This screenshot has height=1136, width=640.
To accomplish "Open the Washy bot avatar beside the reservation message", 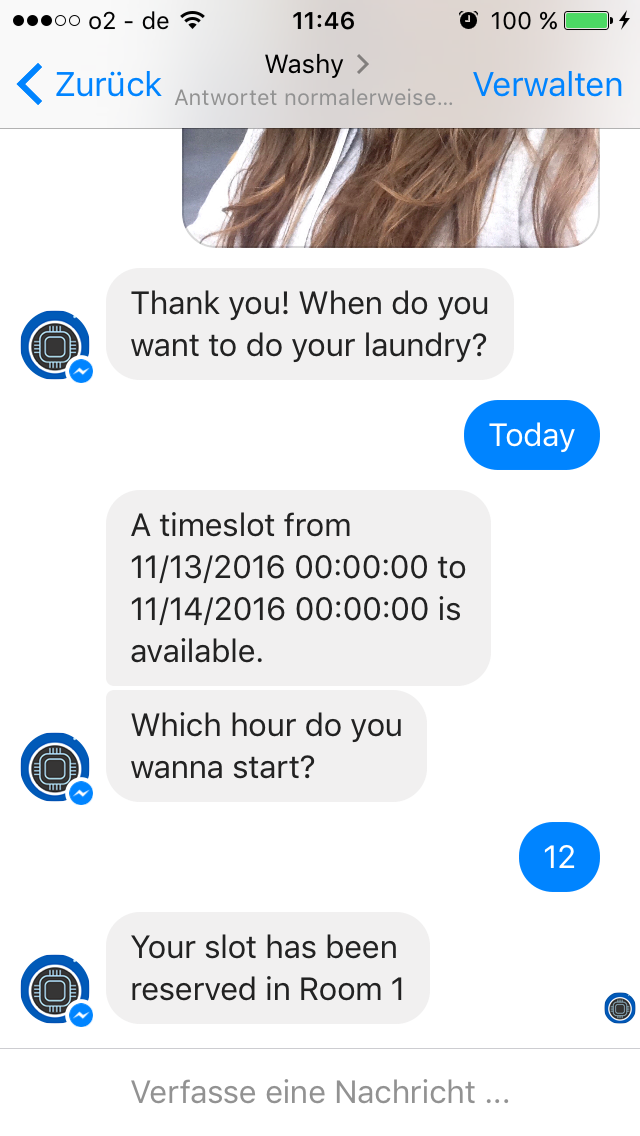I will pyautogui.click(x=55, y=988).
